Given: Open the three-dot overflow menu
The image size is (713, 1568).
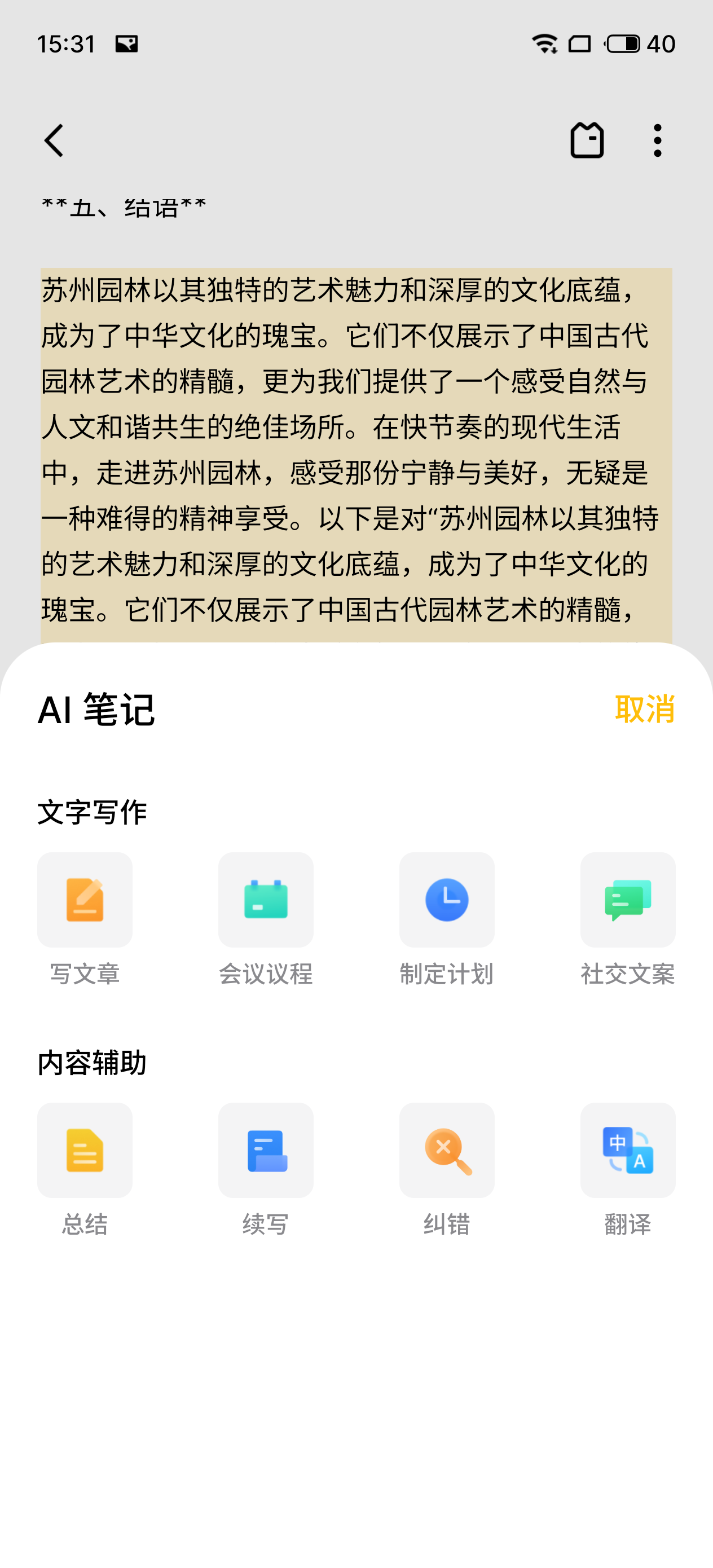Looking at the screenshot, I should coord(657,140).
